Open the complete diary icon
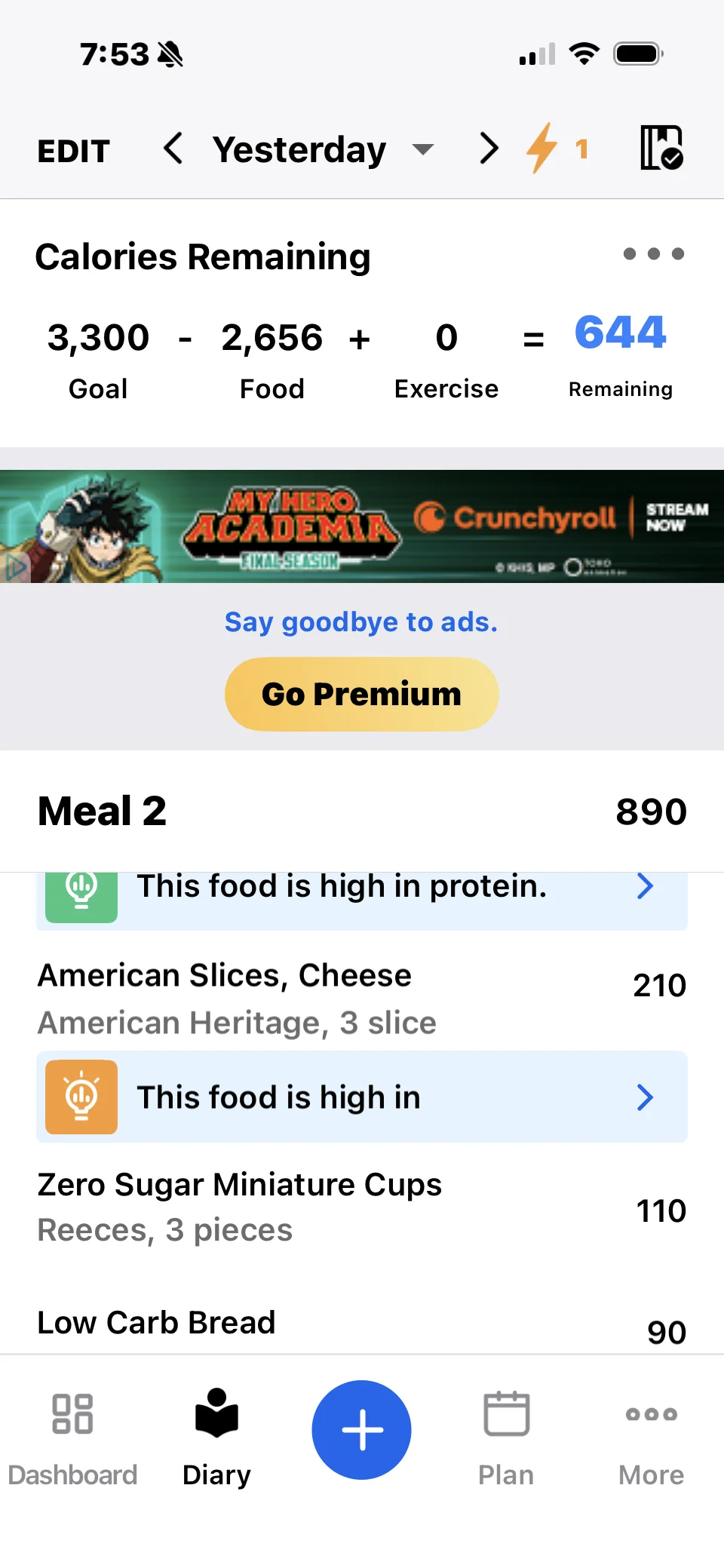 click(x=661, y=148)
